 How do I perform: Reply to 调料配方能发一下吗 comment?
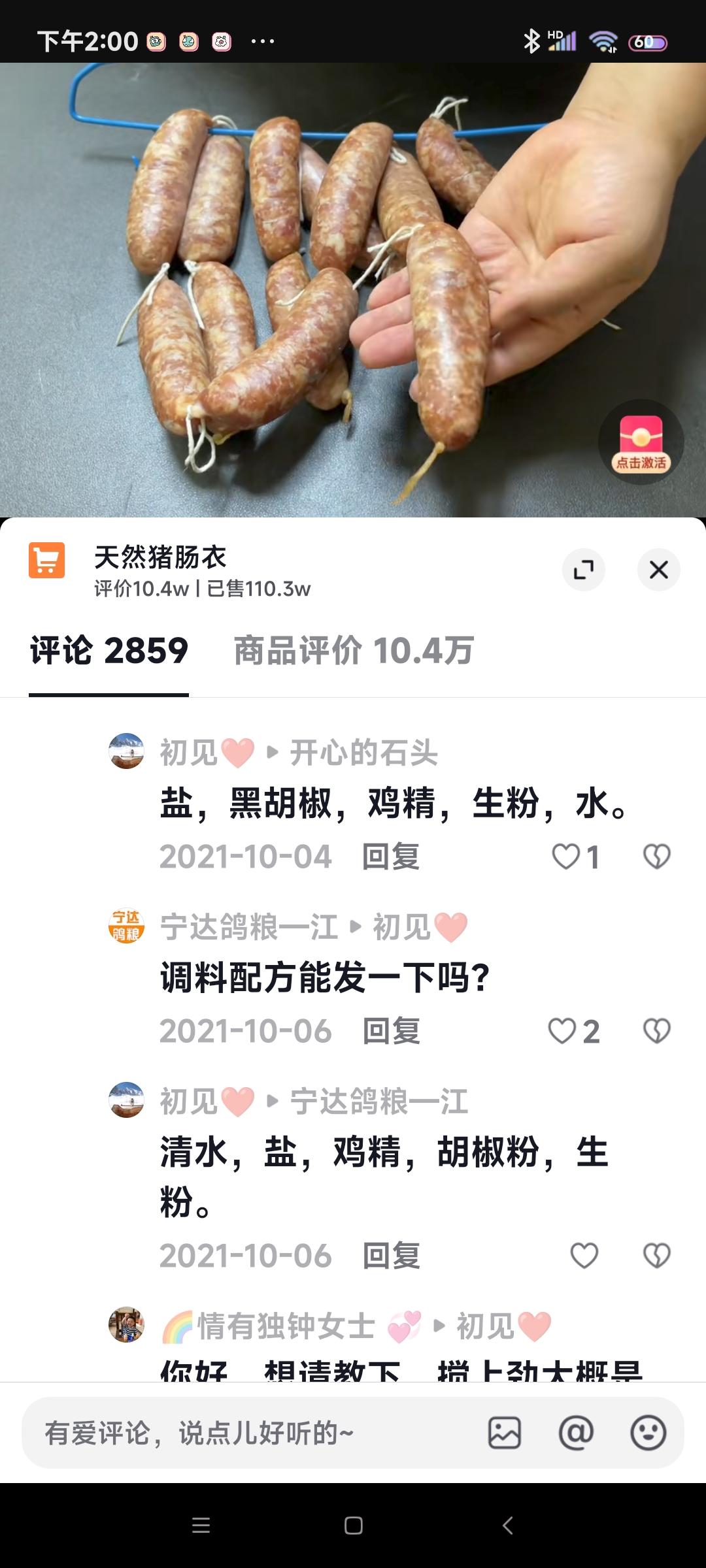[x=391, y=1032]
